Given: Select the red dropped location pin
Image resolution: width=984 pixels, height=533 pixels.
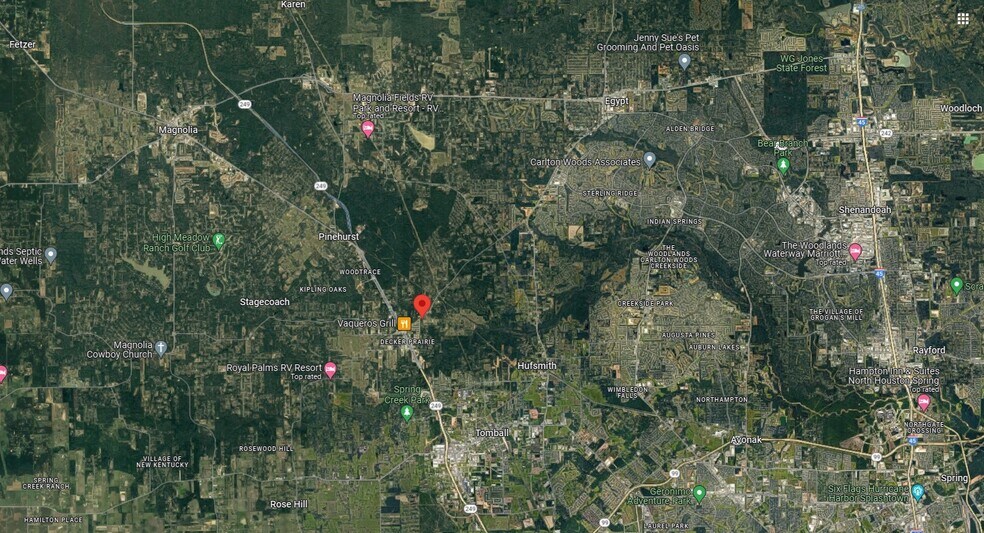Looking at the screenshot, I should point(422,305).
